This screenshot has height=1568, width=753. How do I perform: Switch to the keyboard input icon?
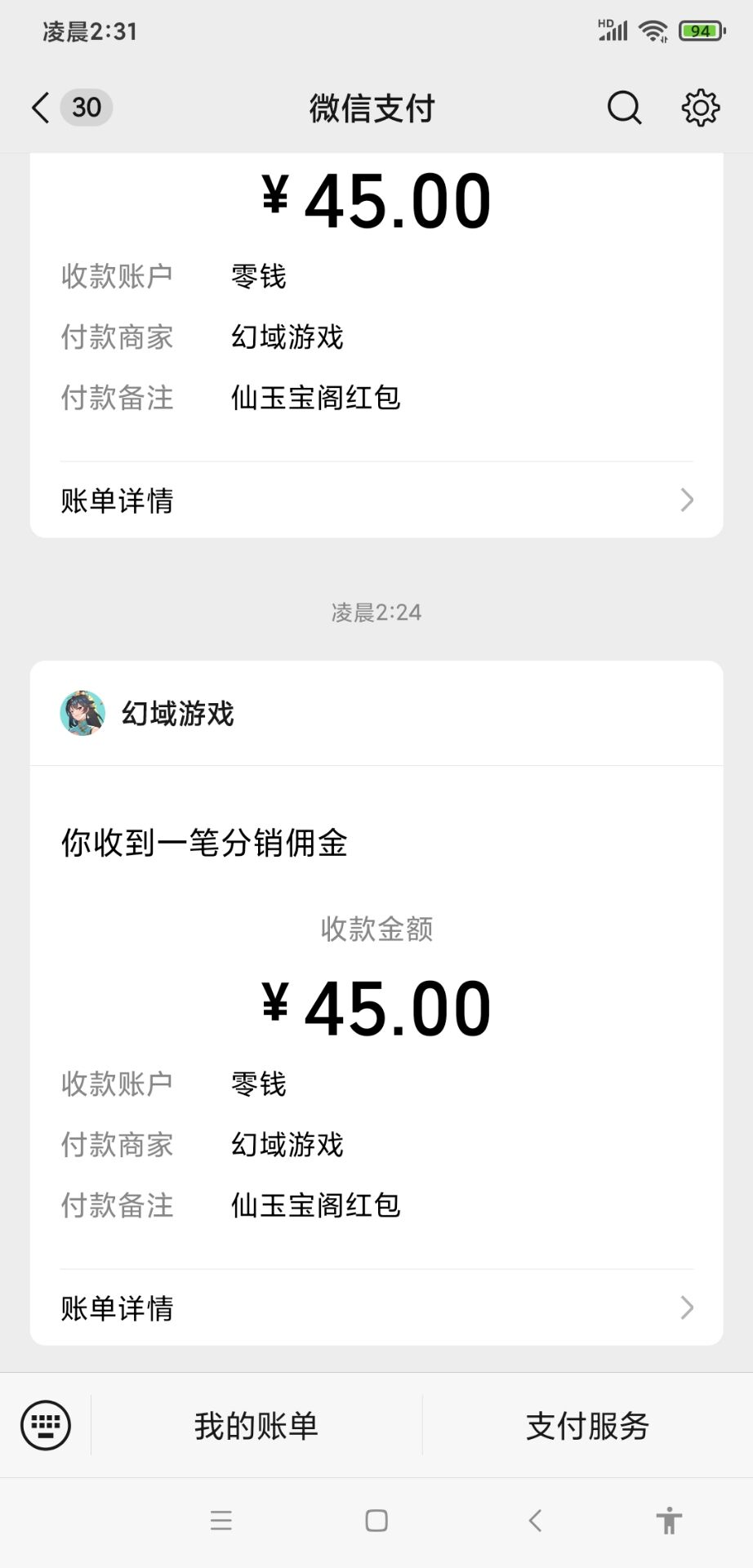(46, 1426)
